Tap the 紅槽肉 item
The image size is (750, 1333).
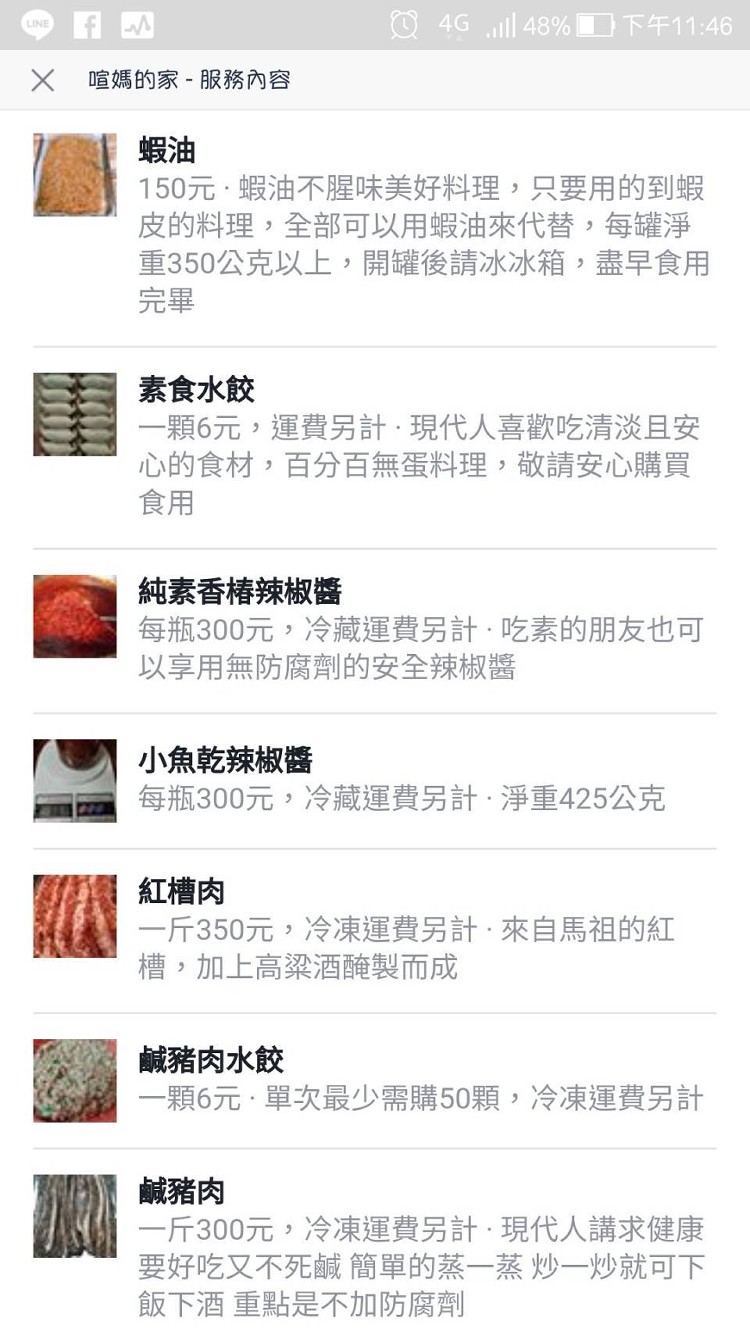tap(181, 891)
